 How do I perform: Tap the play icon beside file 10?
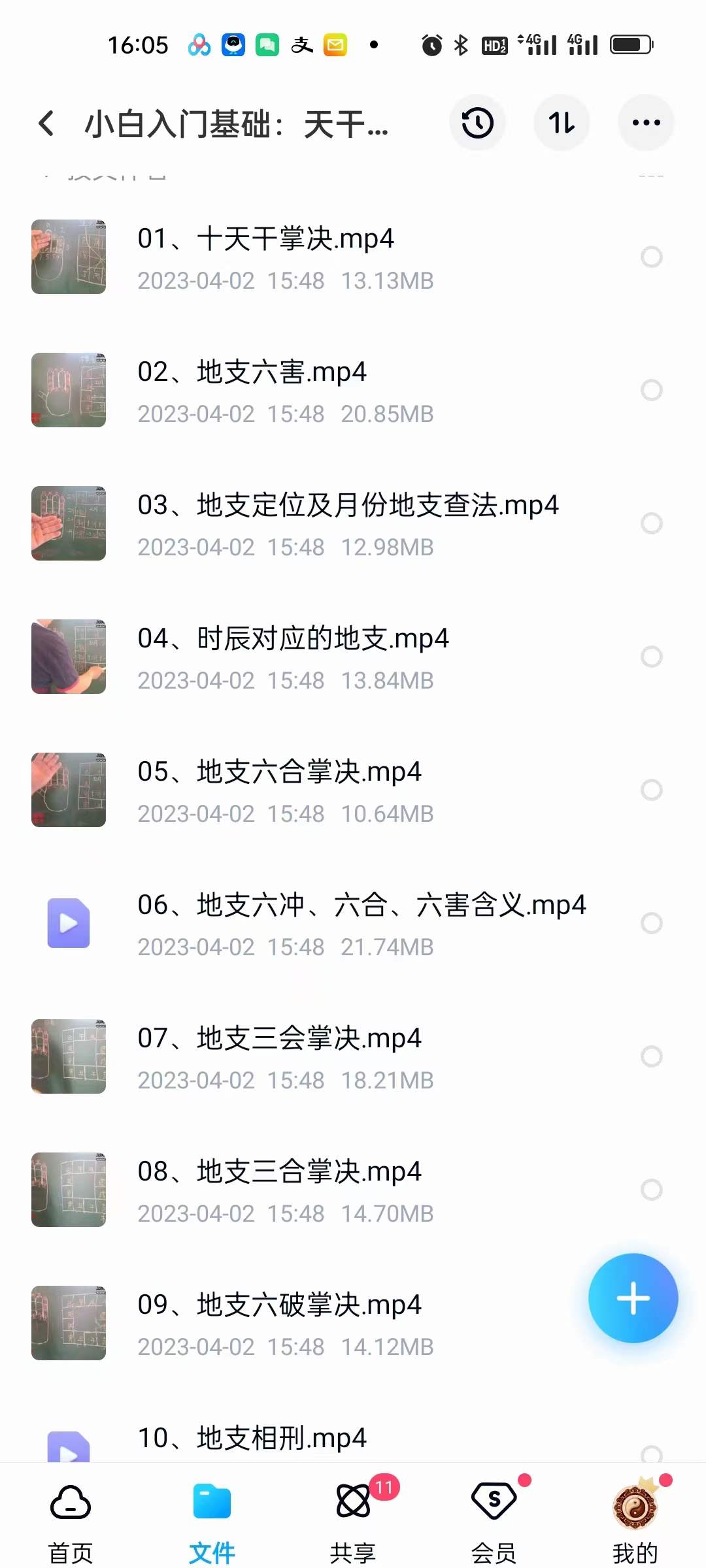68,1447
